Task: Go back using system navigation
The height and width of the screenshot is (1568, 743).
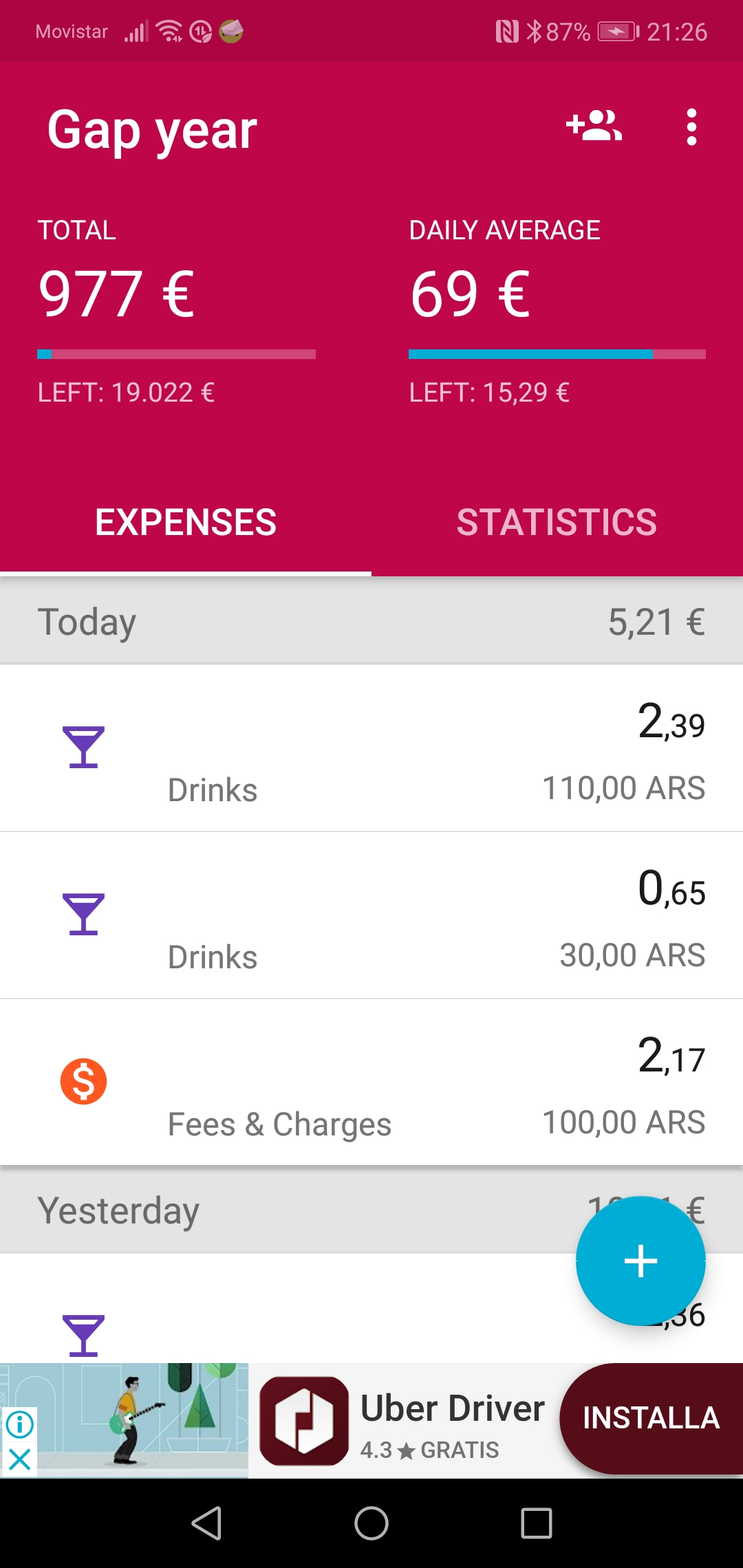Action: (x=206, y=1523)
